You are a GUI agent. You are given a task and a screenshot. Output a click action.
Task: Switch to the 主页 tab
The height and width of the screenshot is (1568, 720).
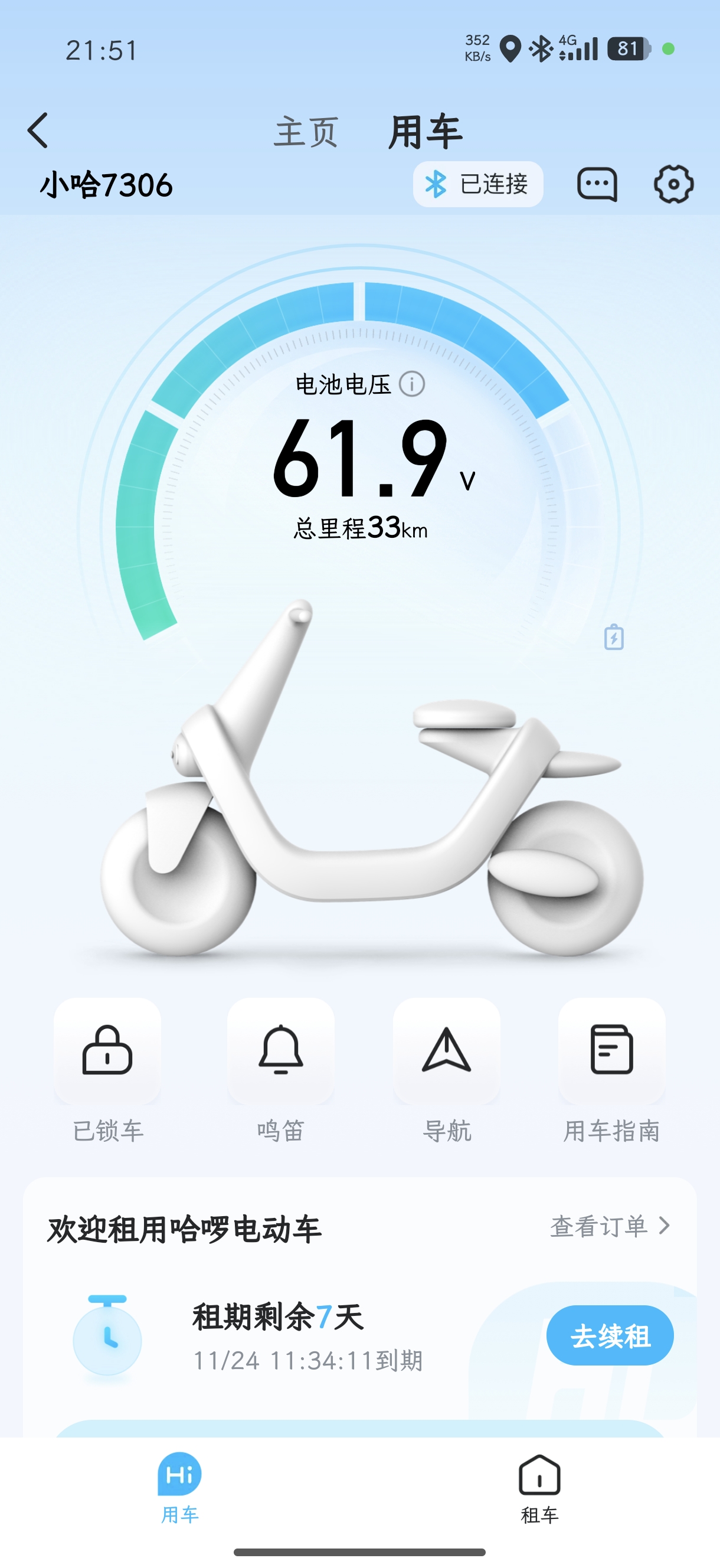pyautogui.click(x=306, y=132)
